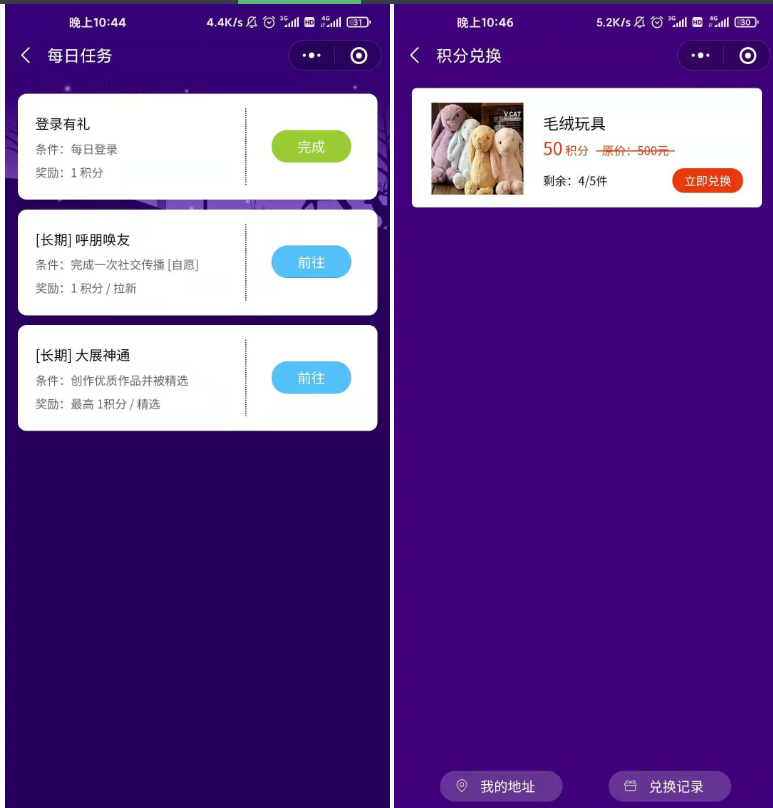This screenshot has height=808, width=773.
Task: Open 我的地址
Action: [501, 787]
